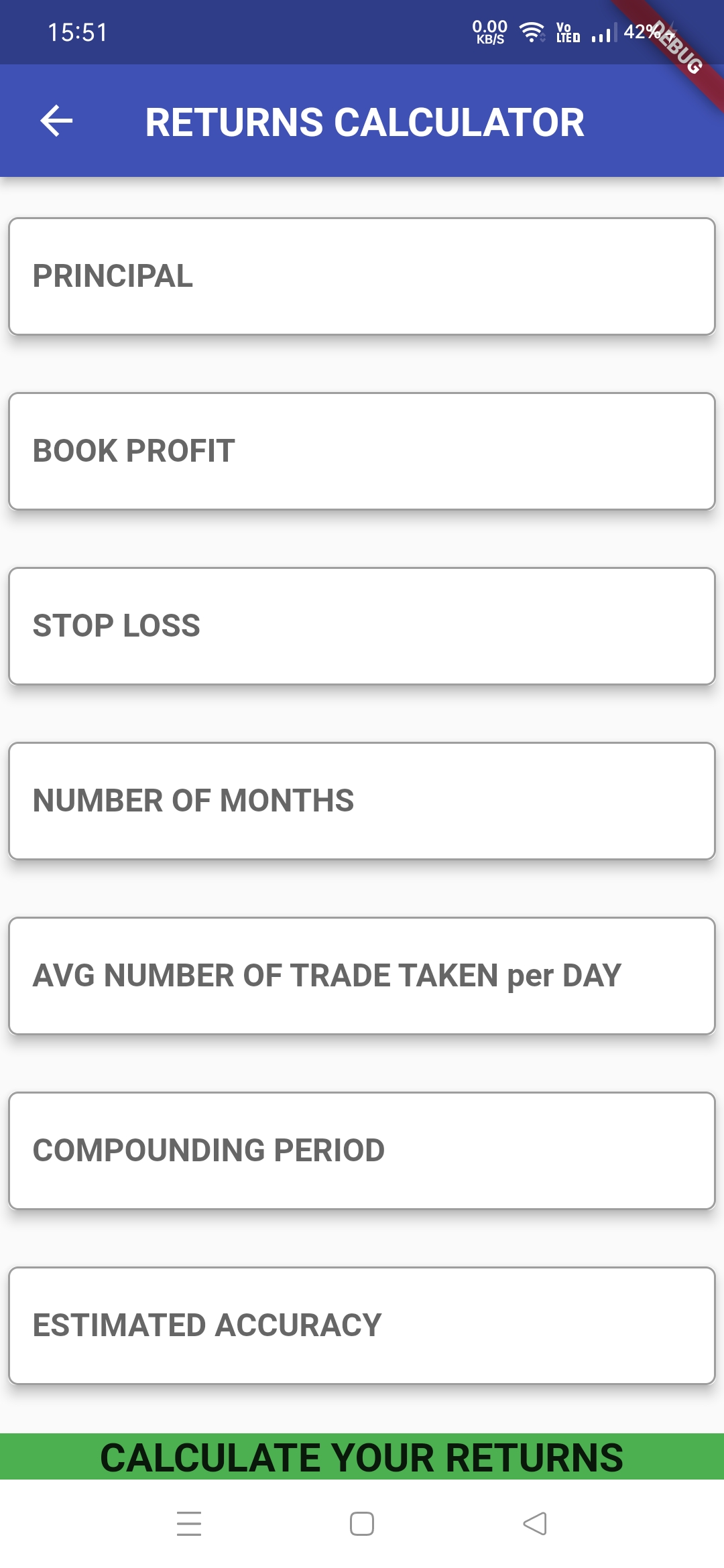Screen dimensions: 724x1568
Task: Tap the RETURNS CALCULATOR title
Action: pyautogui.click(x=365, y=123)
